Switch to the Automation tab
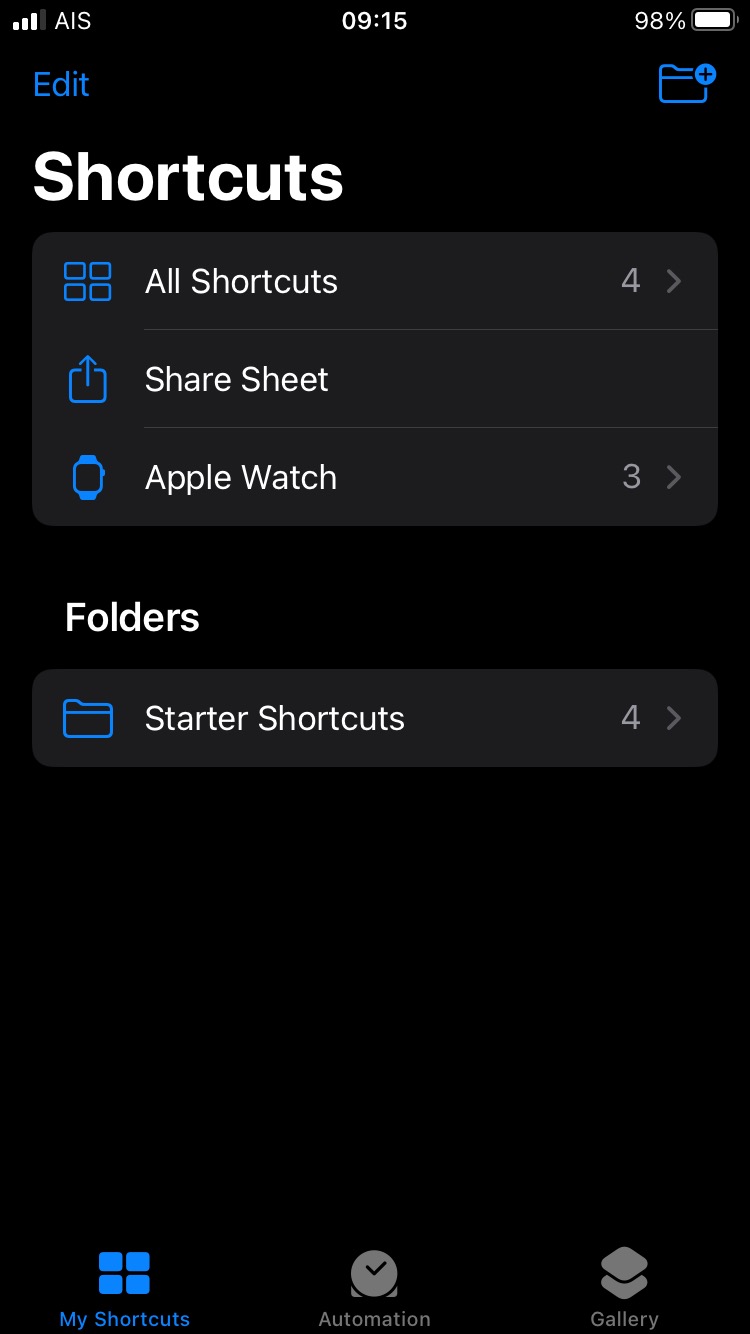The image size is (750, 1334). coord(375,1287)
